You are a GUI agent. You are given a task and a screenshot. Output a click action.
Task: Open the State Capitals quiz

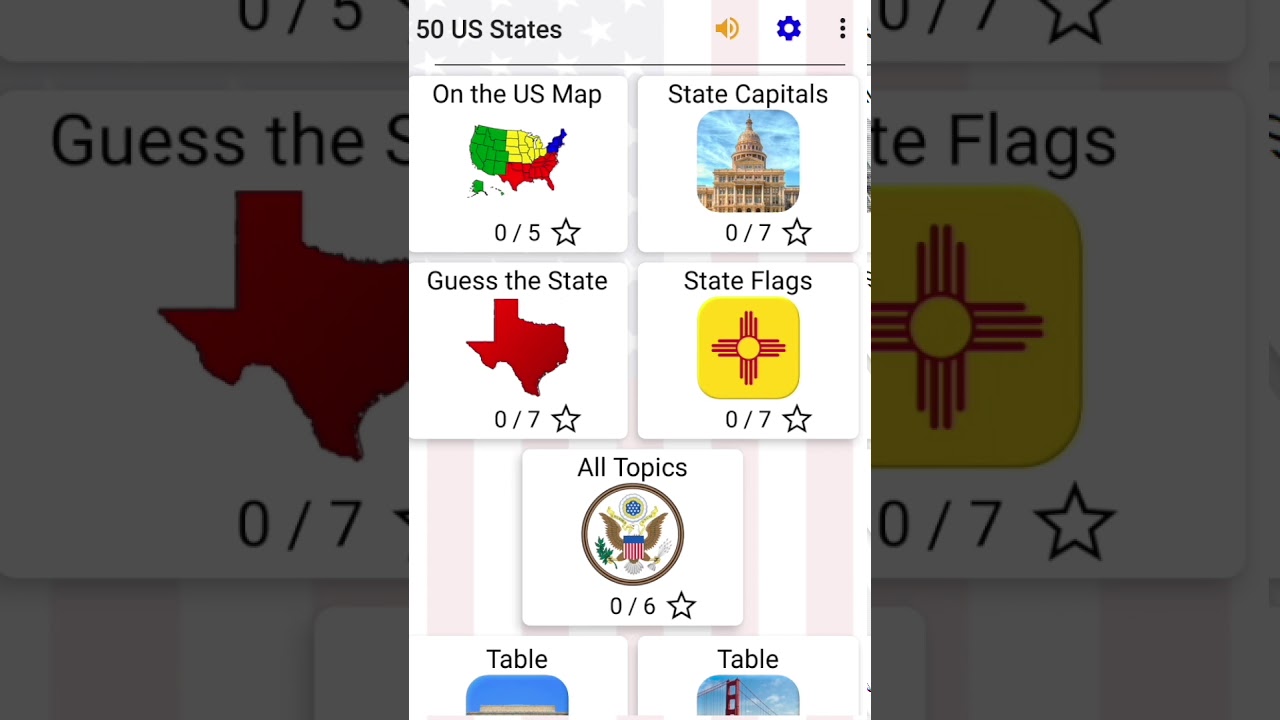(748, 164)
